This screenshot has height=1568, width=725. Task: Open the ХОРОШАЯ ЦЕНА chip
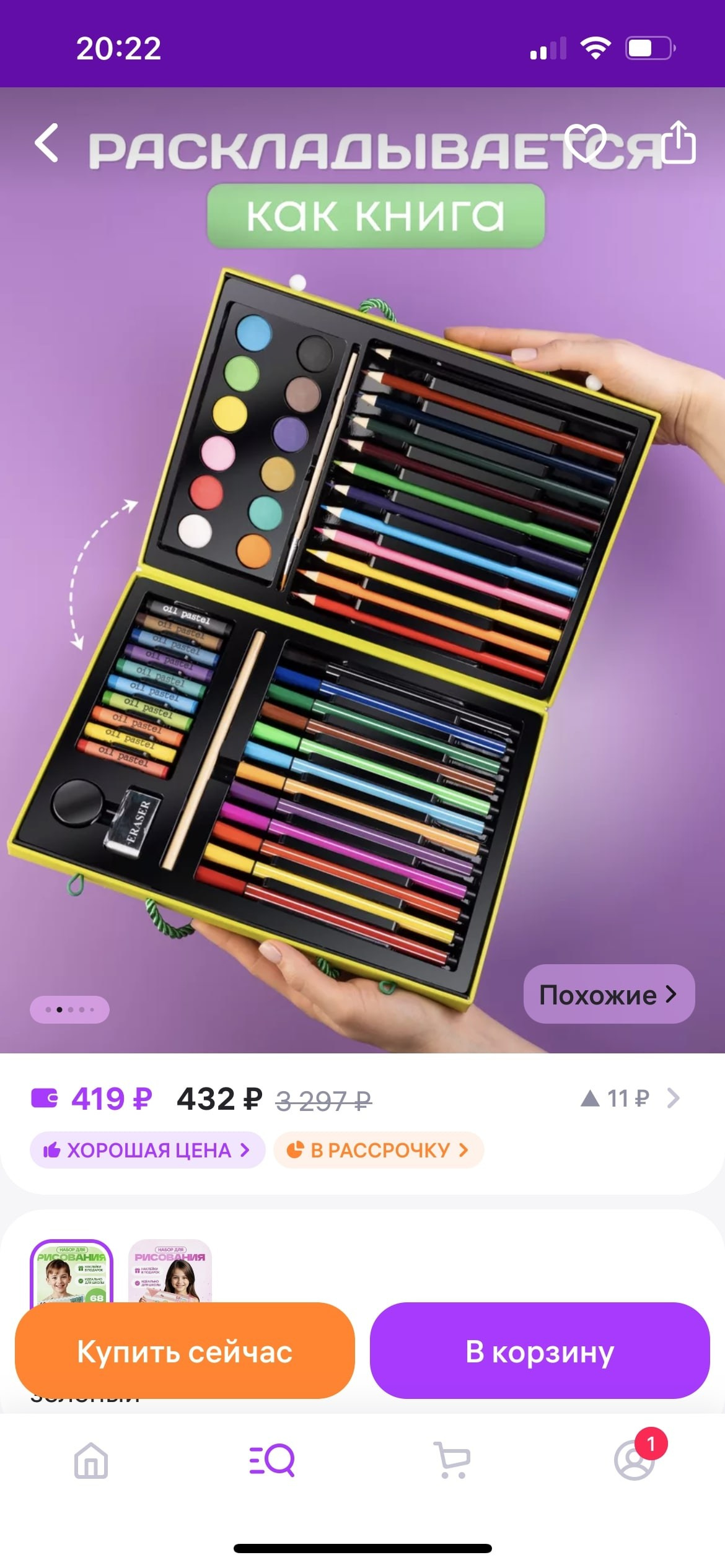click(x=147, y=1151)
